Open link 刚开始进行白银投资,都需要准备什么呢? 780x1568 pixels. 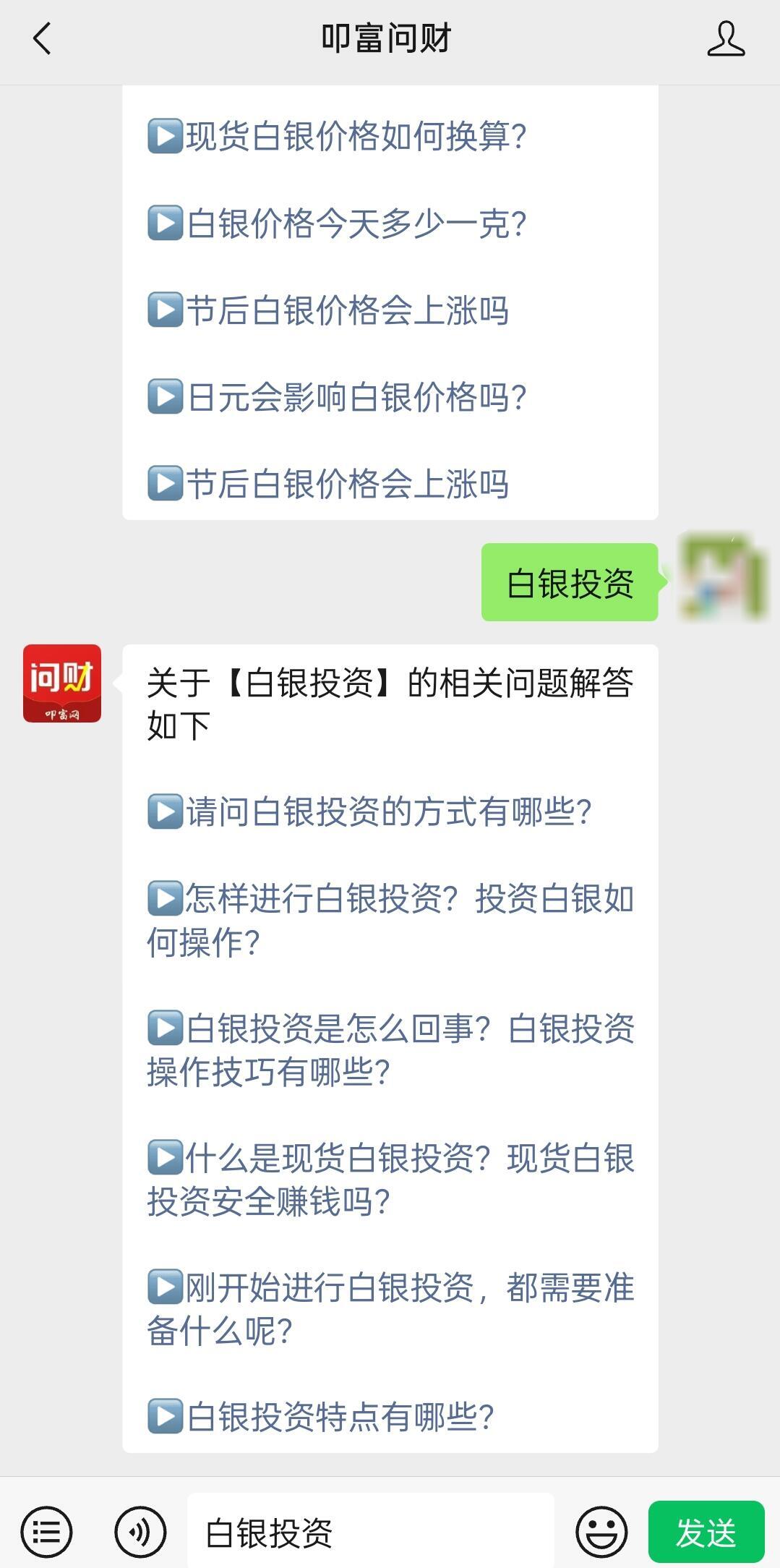click(x=390, y=1309)
